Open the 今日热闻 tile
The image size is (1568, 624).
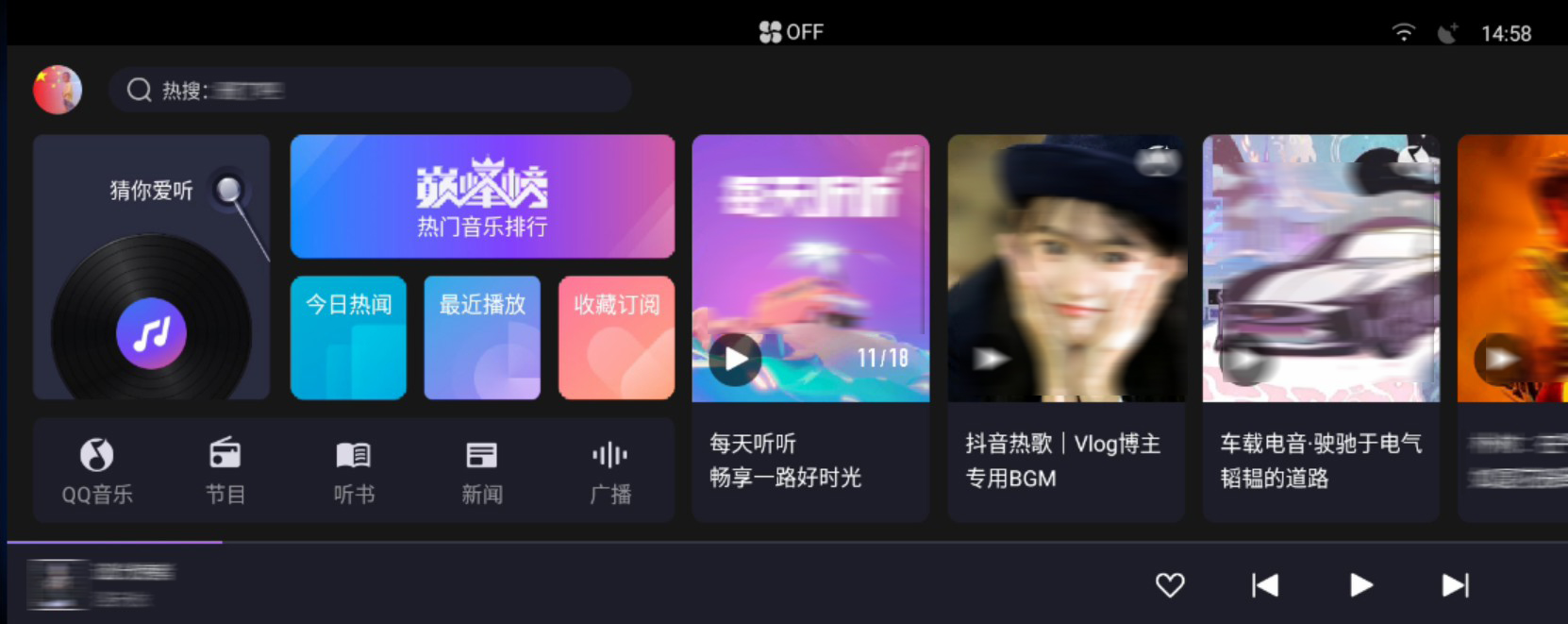click(x=348, y=337)
